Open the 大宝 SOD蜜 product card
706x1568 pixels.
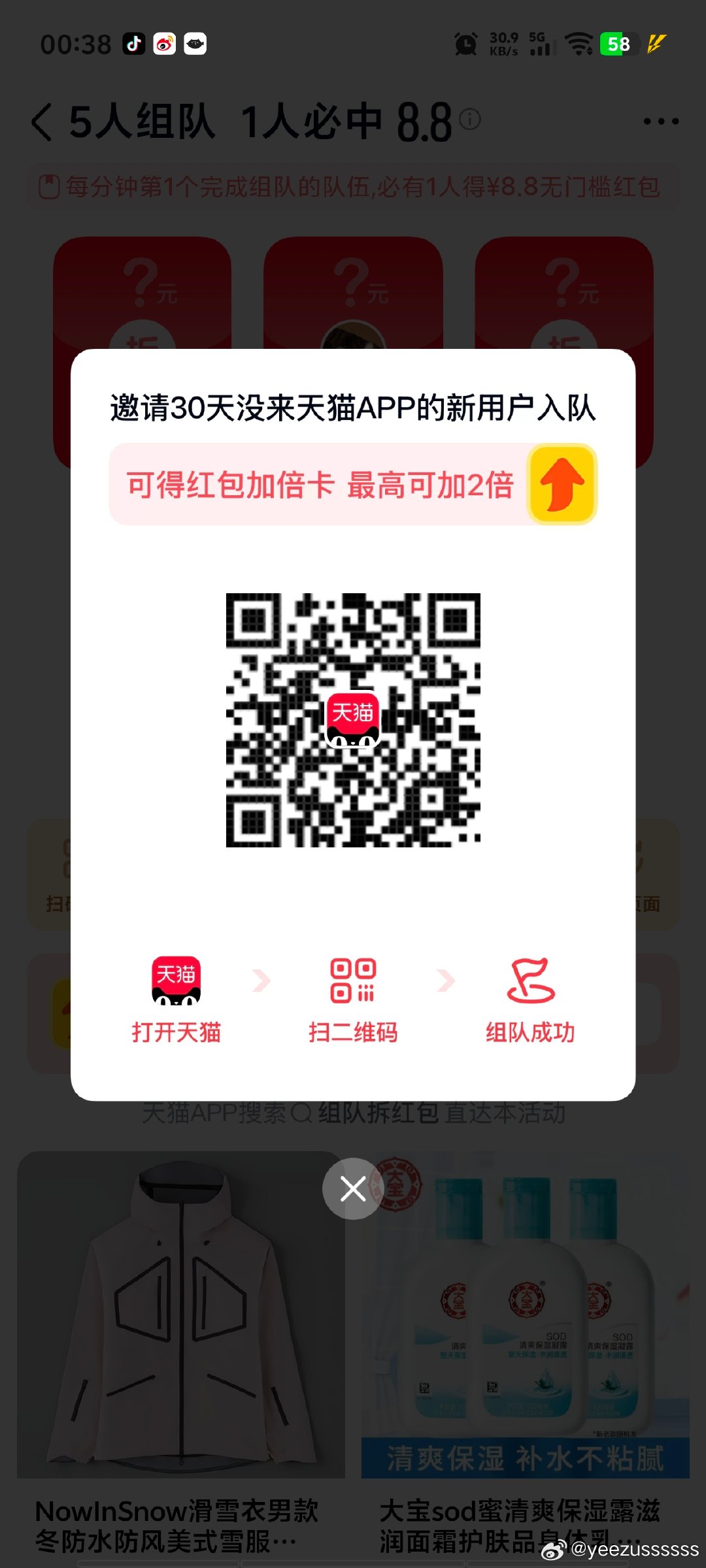525,1346
